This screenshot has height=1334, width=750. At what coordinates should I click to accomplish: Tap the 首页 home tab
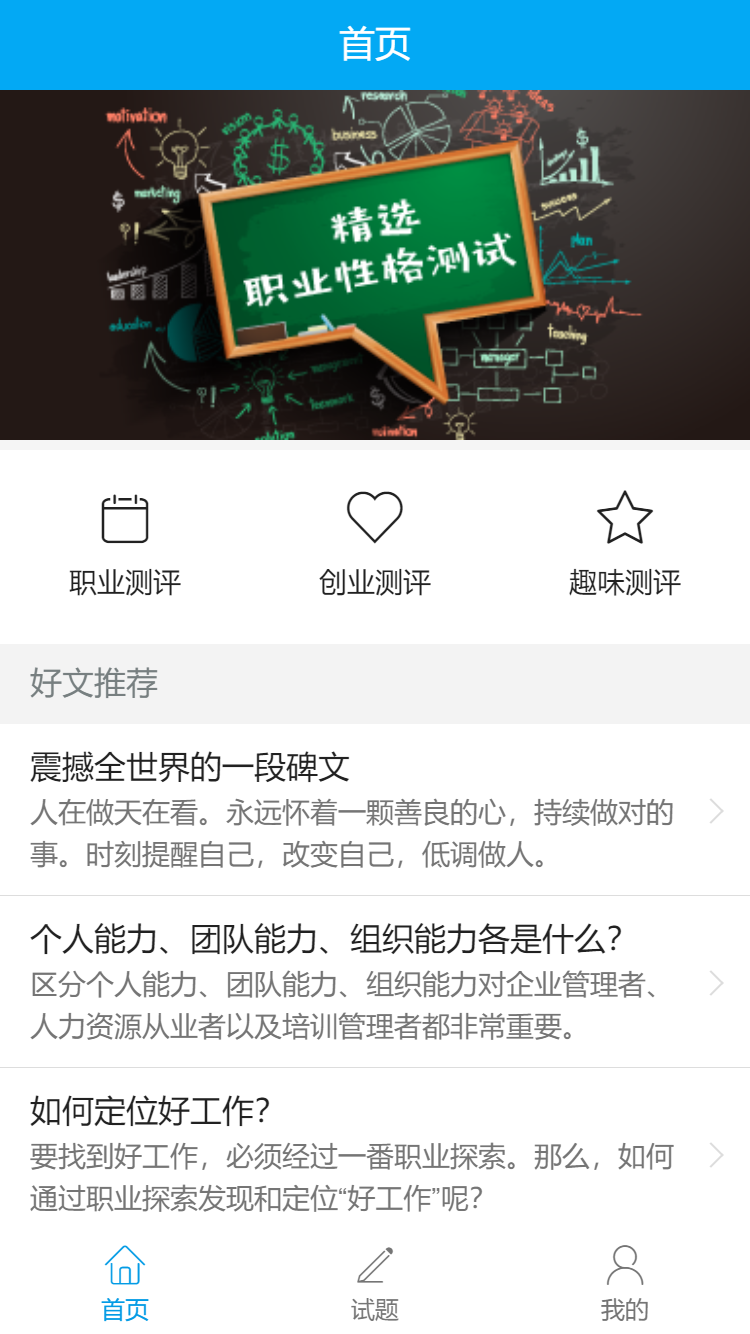pos(125,1284)
